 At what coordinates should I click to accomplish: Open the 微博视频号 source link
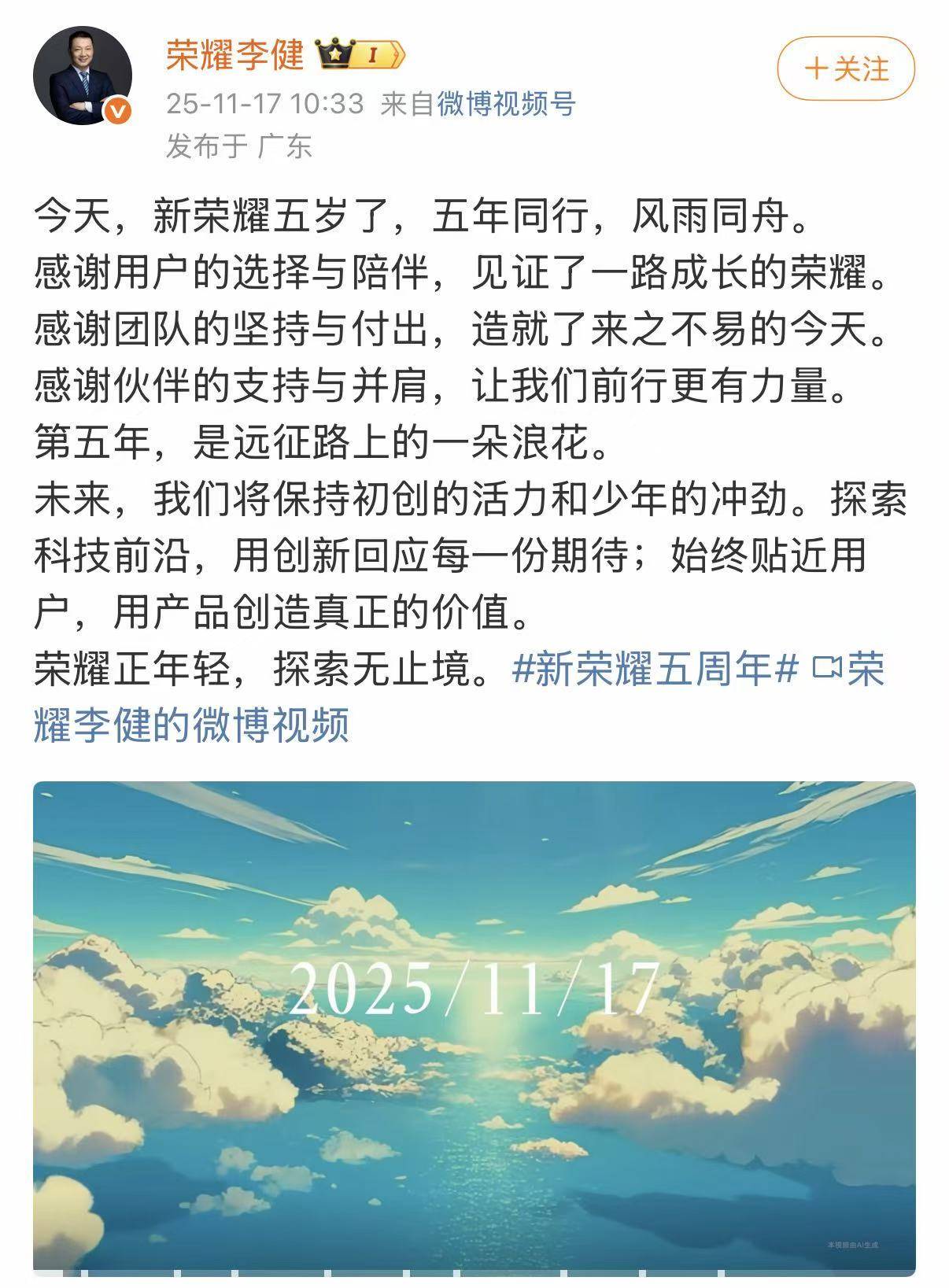click(x=507, y=103)
